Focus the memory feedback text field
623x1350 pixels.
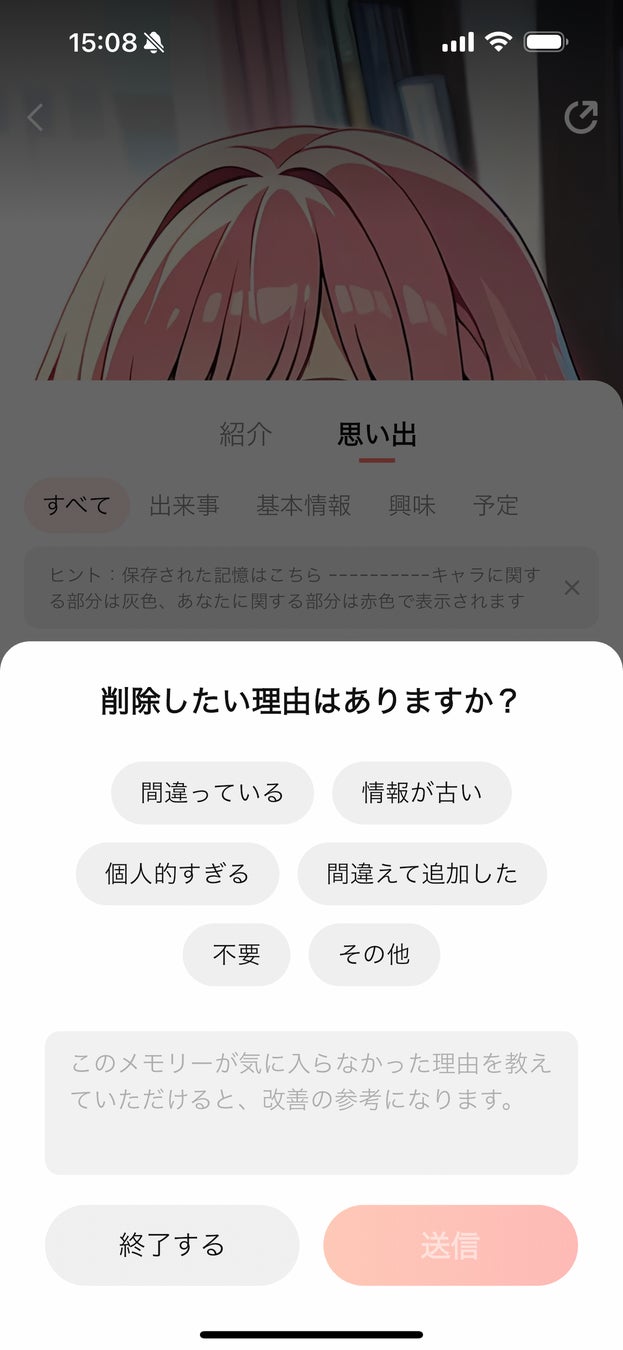pyautogui.click(x=311, y=1102)
